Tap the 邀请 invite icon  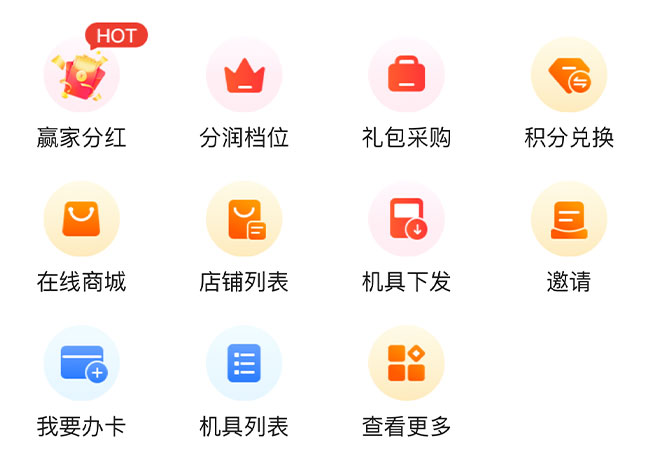tap(568, 219)
